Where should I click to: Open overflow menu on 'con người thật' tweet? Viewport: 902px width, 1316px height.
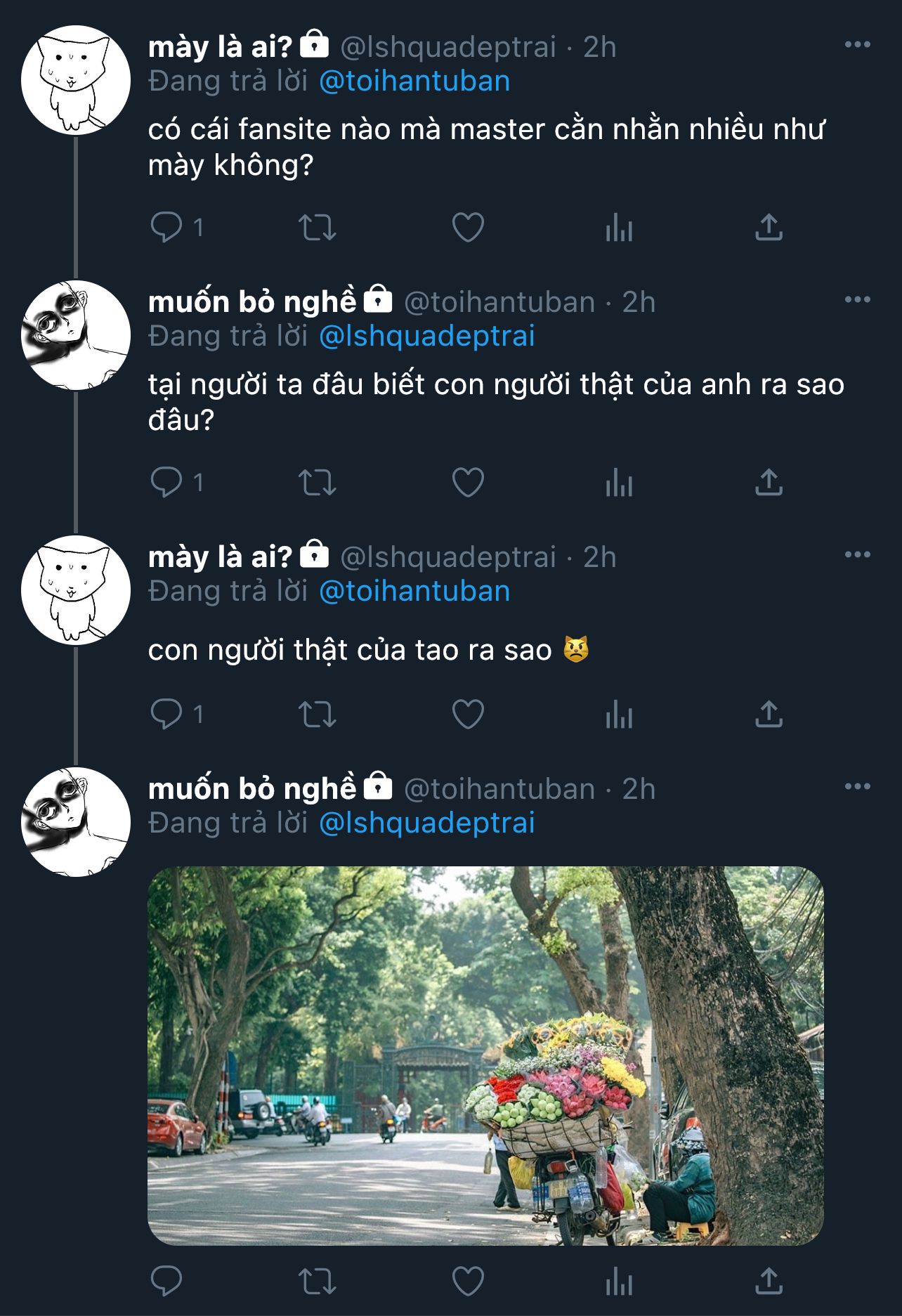[x=857, y=555]
